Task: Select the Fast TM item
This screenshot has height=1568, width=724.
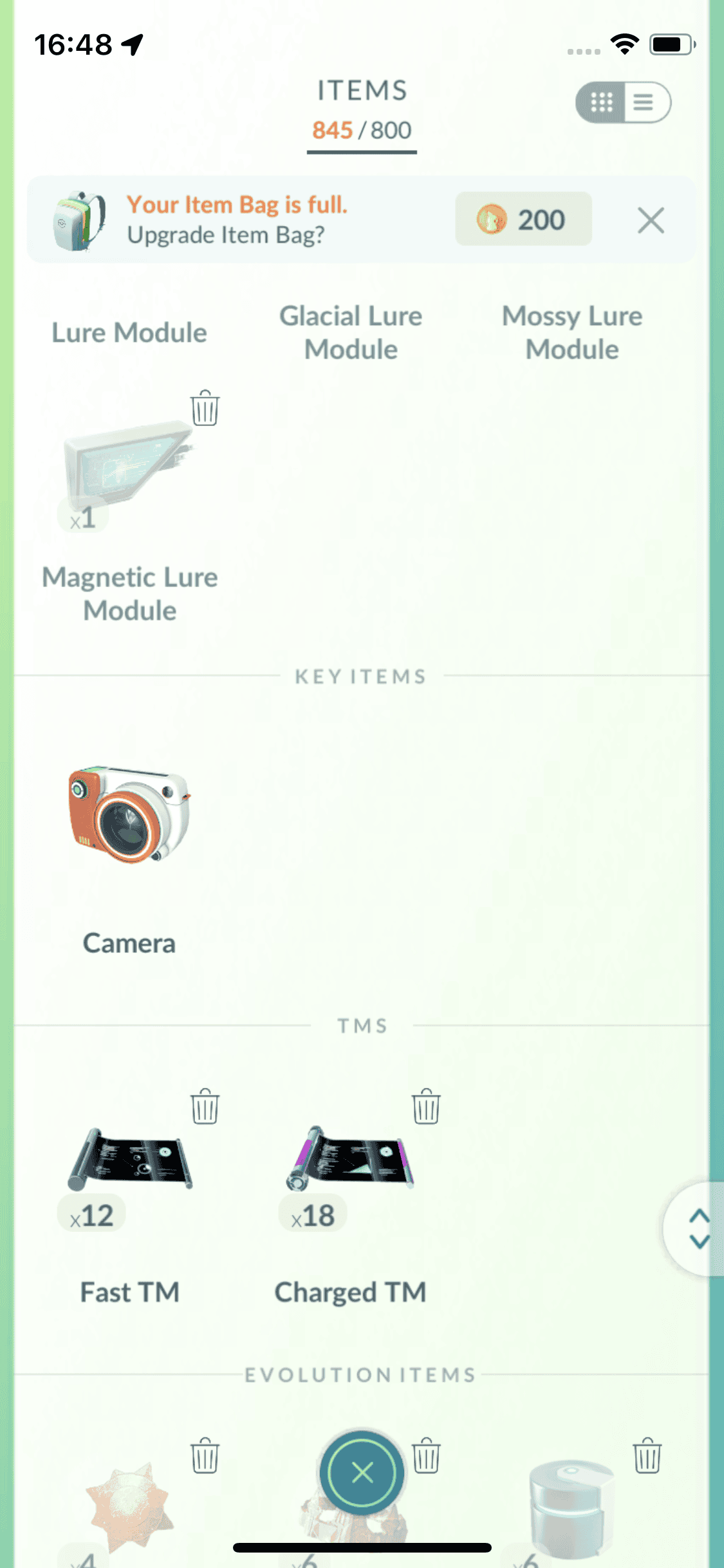Action: [129, 1160]
